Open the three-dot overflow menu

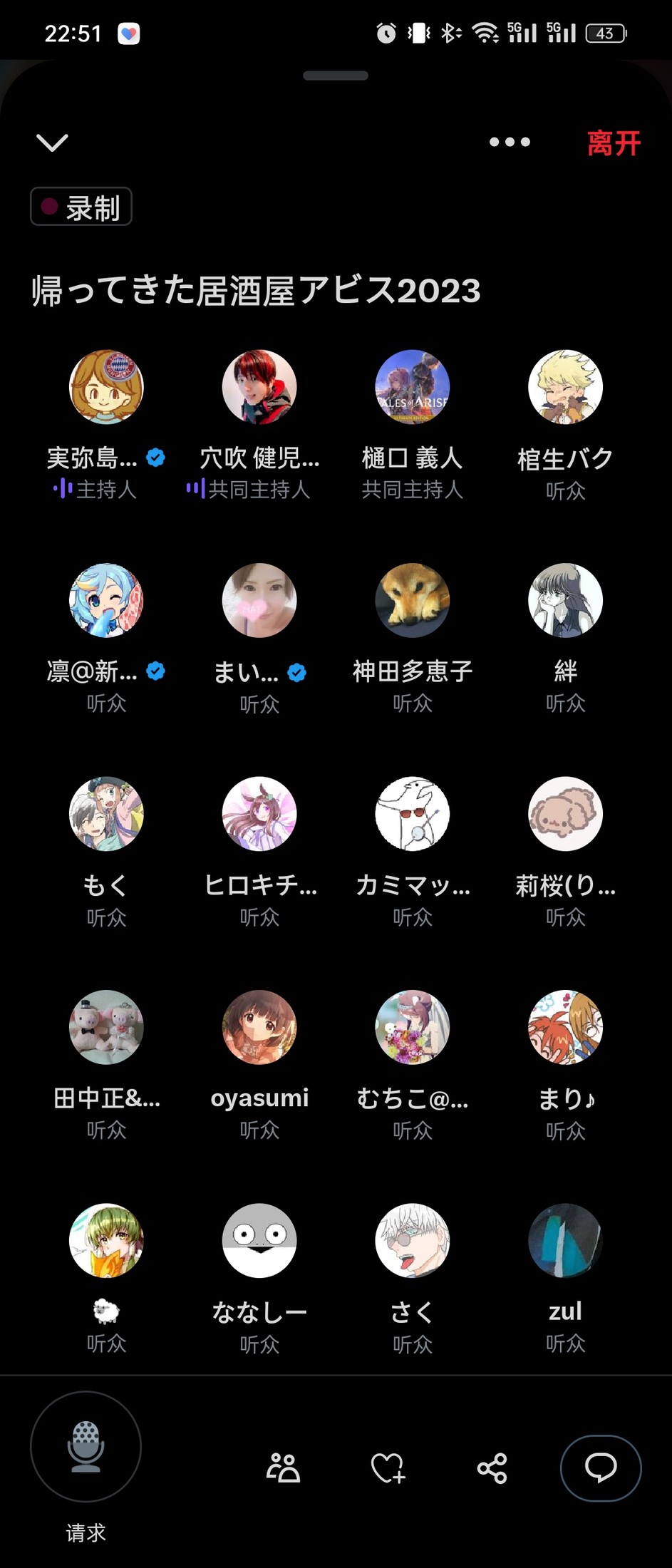click(x=510, y=143)
